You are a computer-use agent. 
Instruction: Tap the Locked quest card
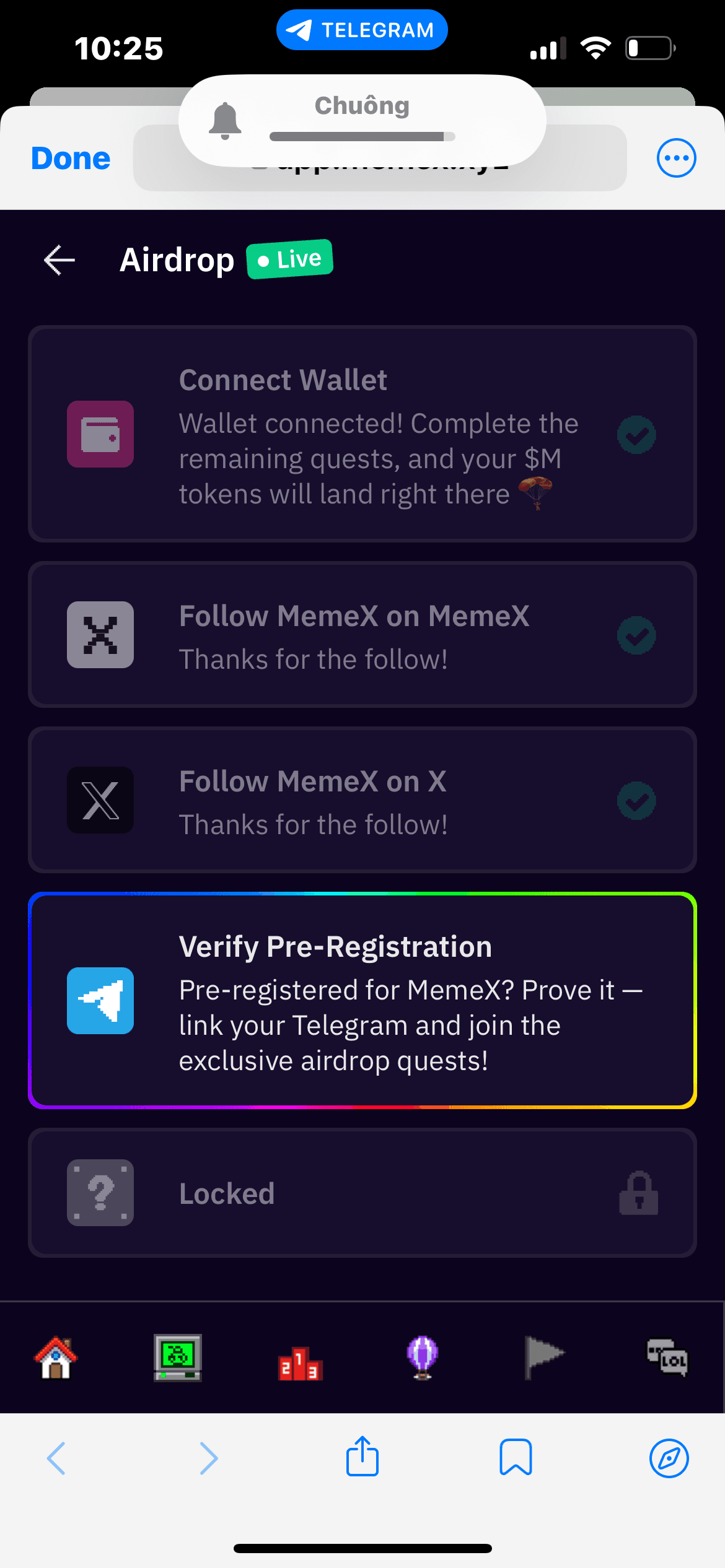point(362,1193)
